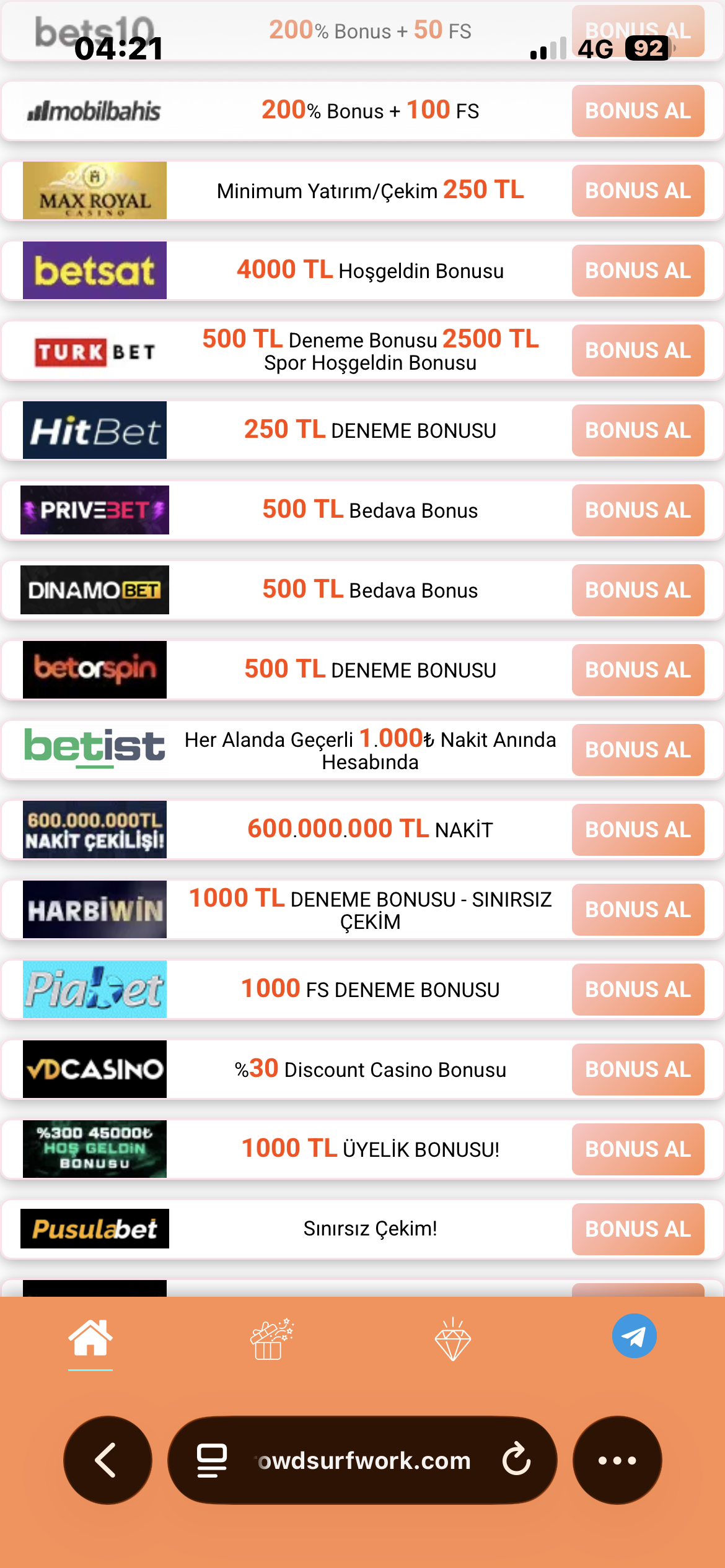Open the gift box tab

point(271,1339)
